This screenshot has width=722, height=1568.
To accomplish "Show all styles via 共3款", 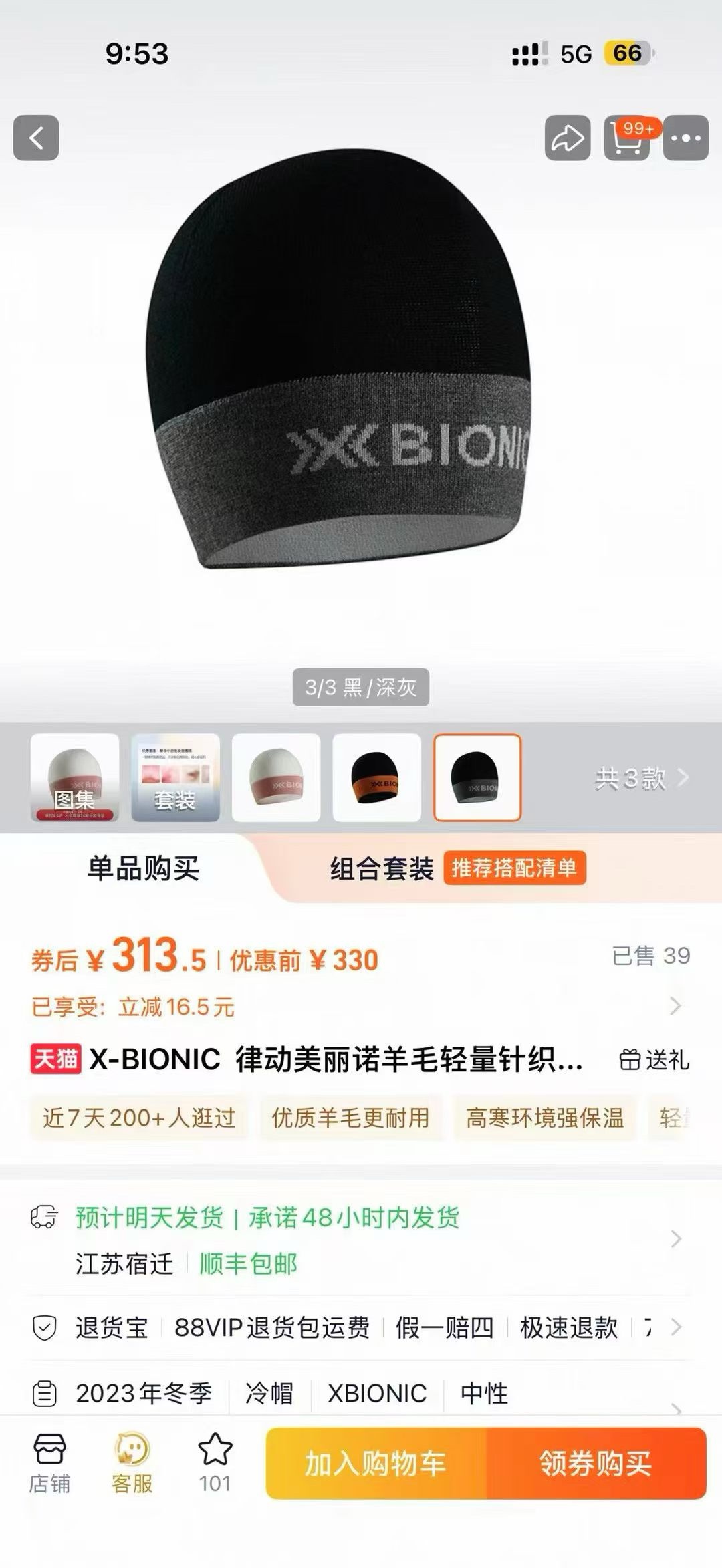I will pyautogui.click(x=640, y=778).
